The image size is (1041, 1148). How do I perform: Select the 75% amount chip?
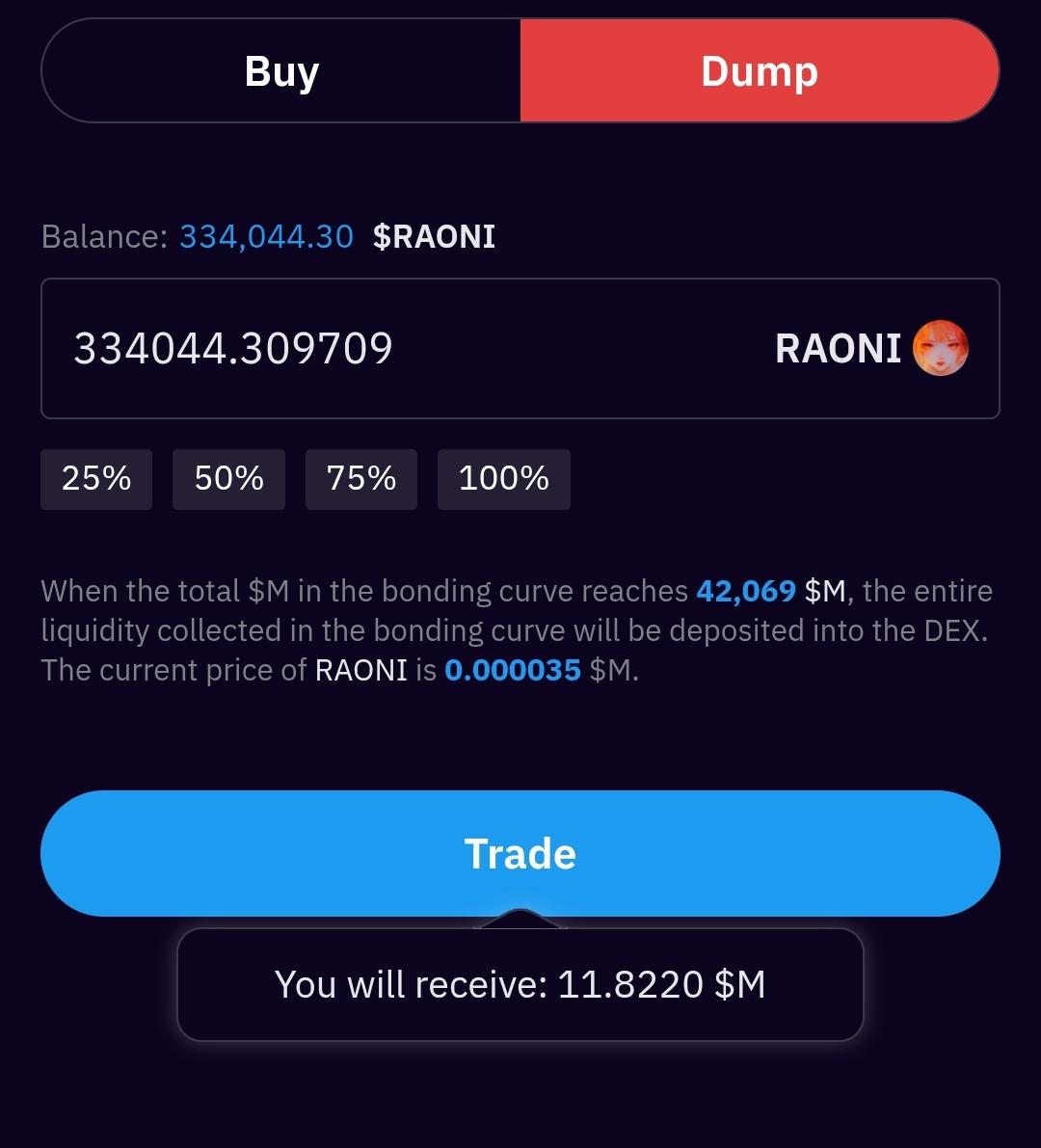click(361, 478)
